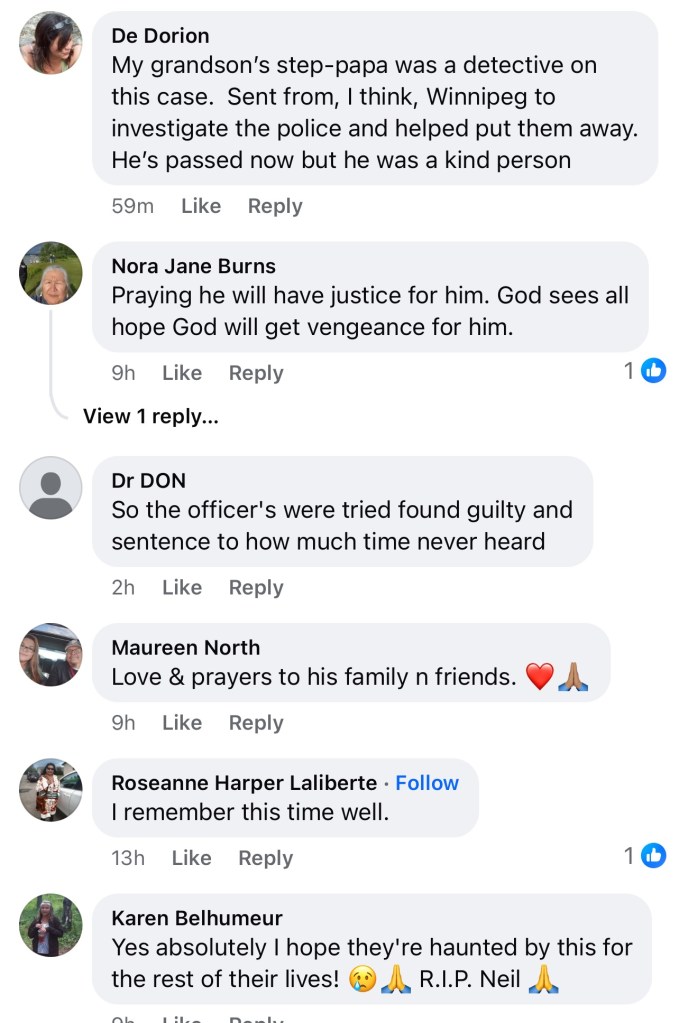
Task: Reply to Maureen North's comment
Action: coord(256,723)
